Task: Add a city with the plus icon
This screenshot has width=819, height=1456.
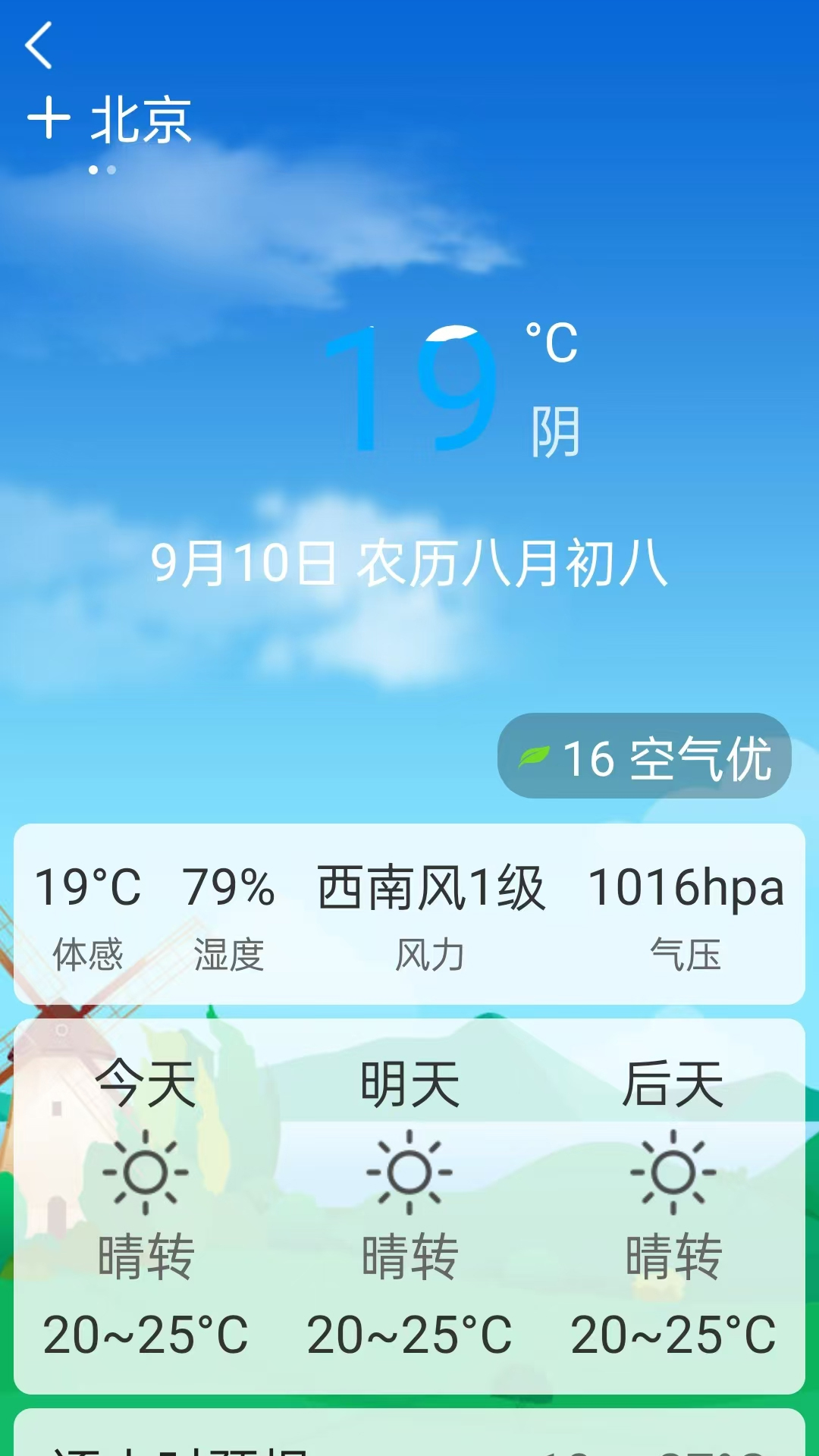Action: click(49, 118)
